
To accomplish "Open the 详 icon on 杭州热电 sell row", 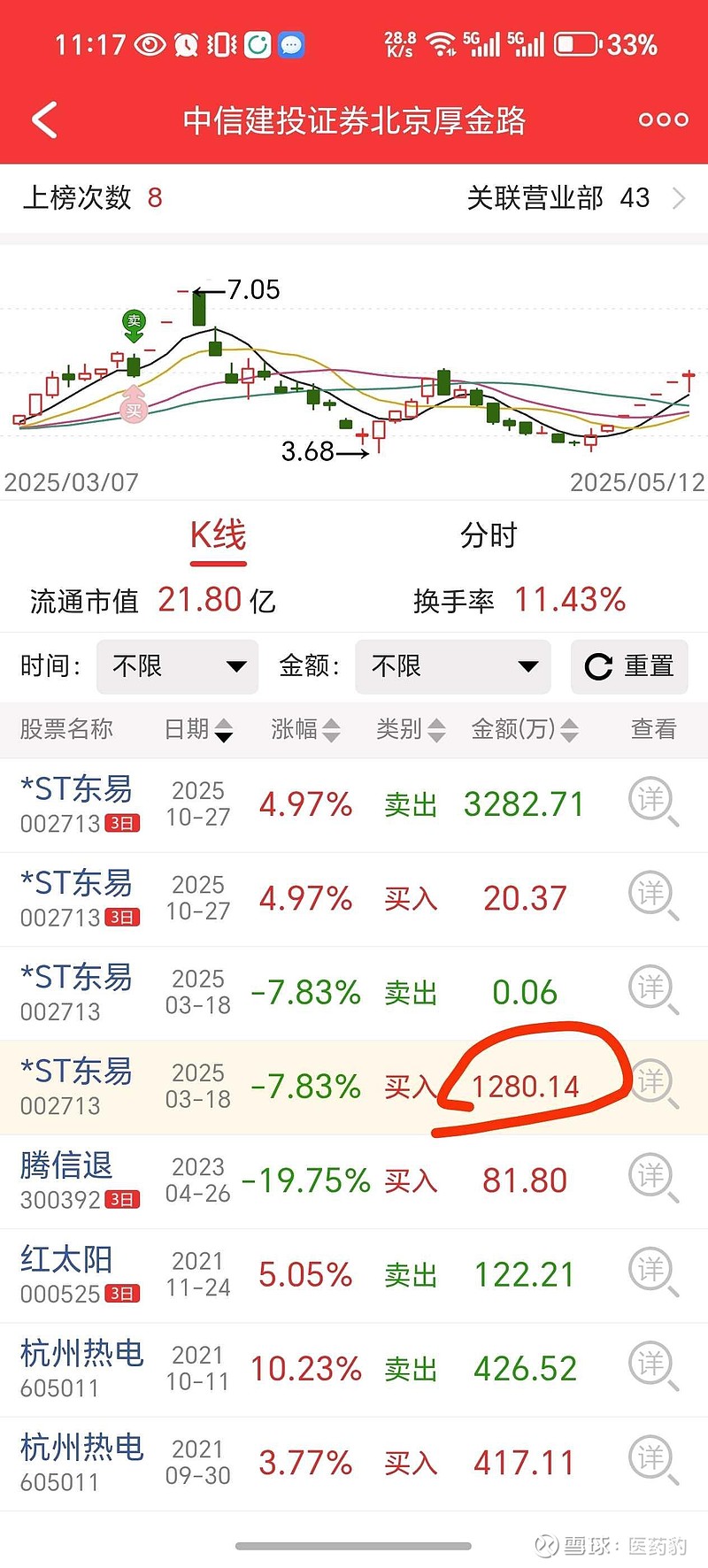I will 652,1368.
